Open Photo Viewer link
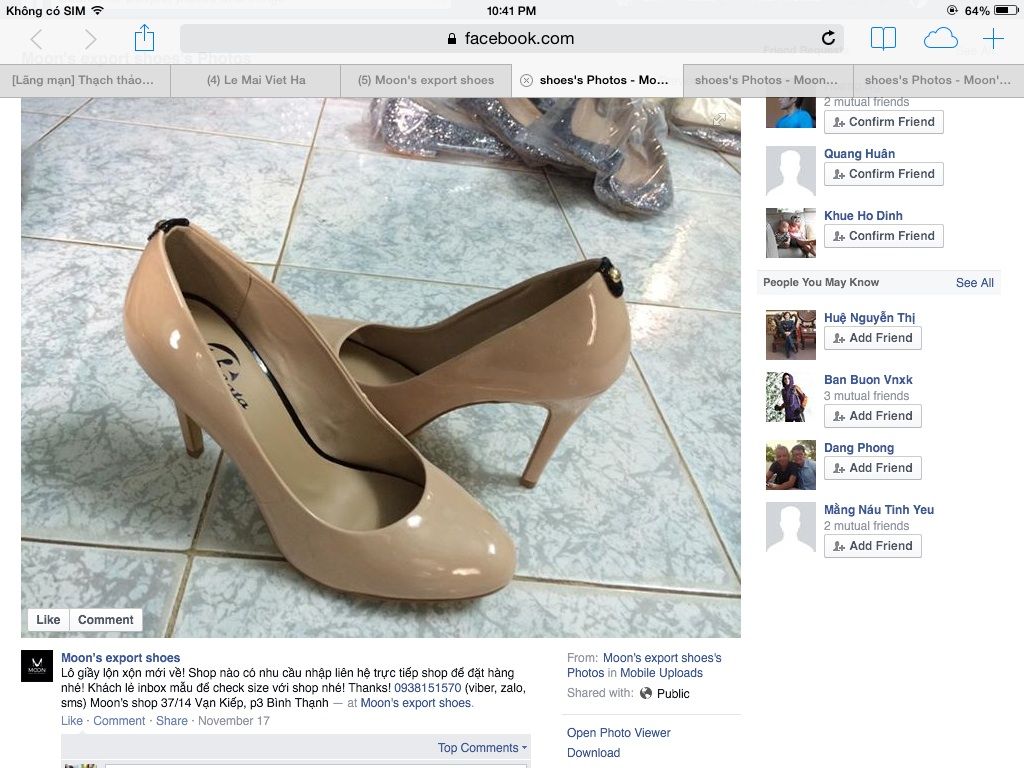 pos(618,733)
